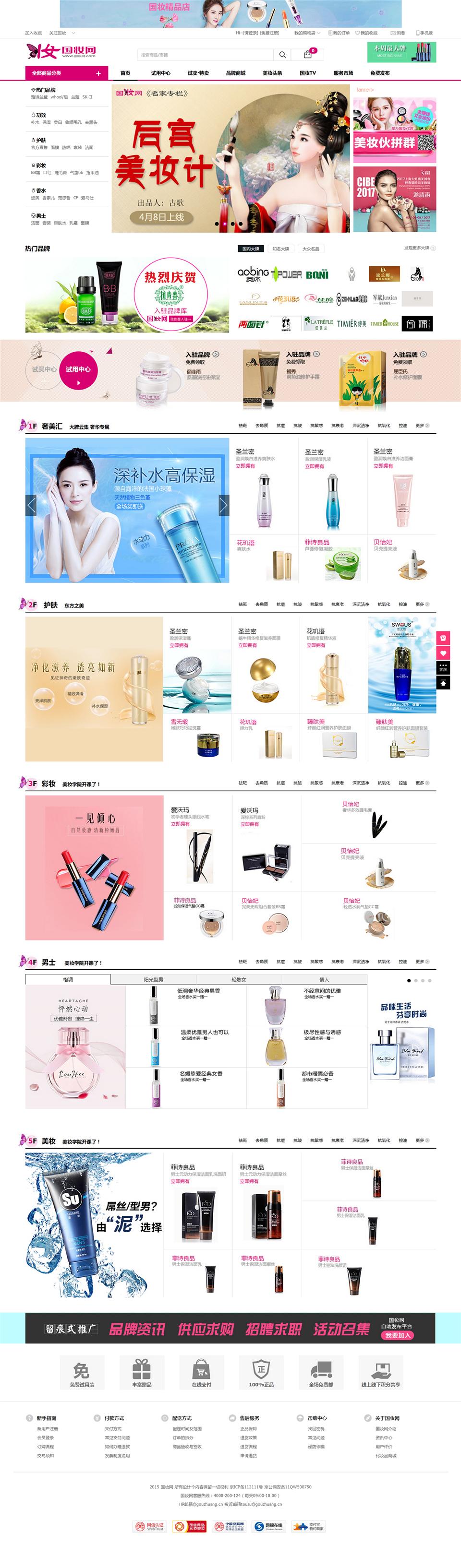Tap the magnifier search button
The height and width of the screenshot is (1568, 461).
(282, 55)
